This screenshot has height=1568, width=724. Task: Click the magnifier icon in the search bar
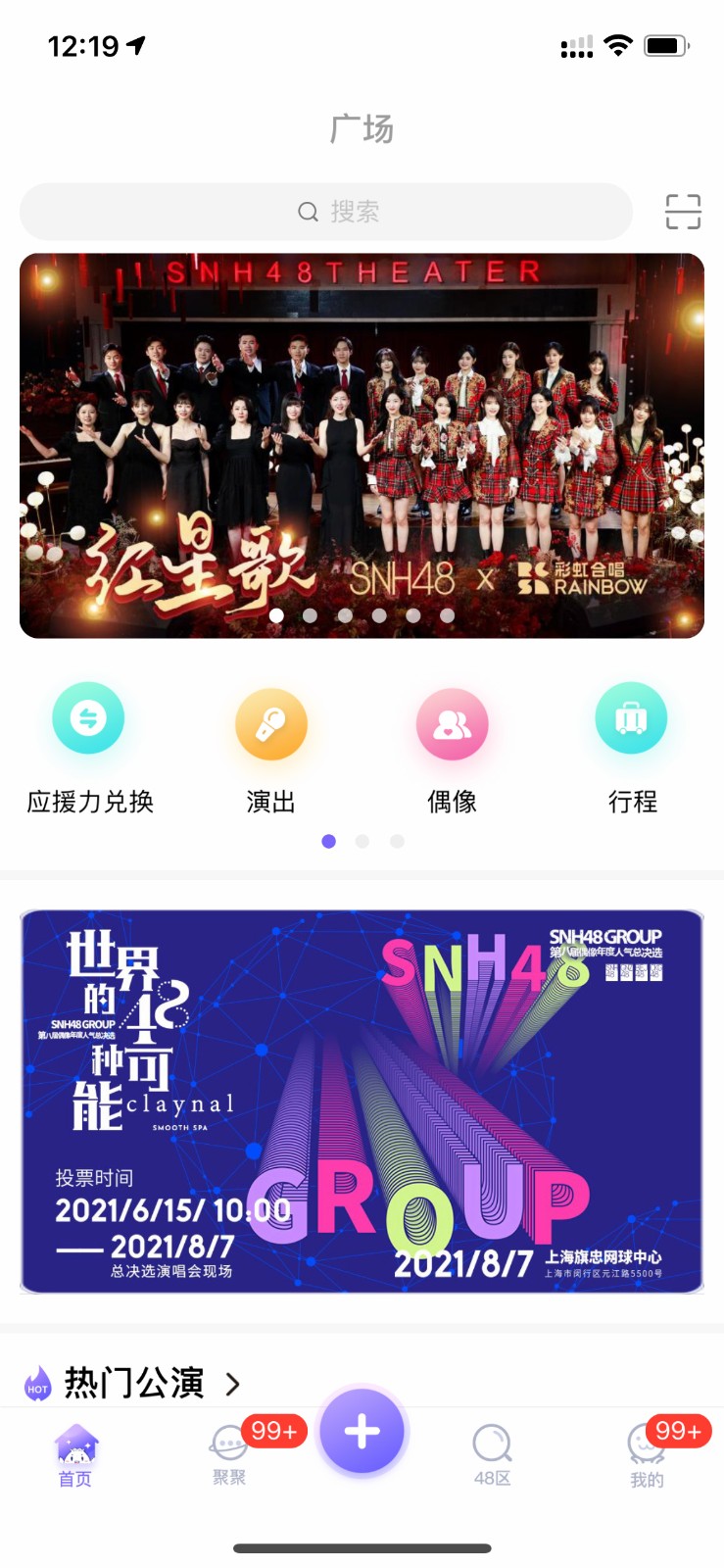[x=306, y=211]
